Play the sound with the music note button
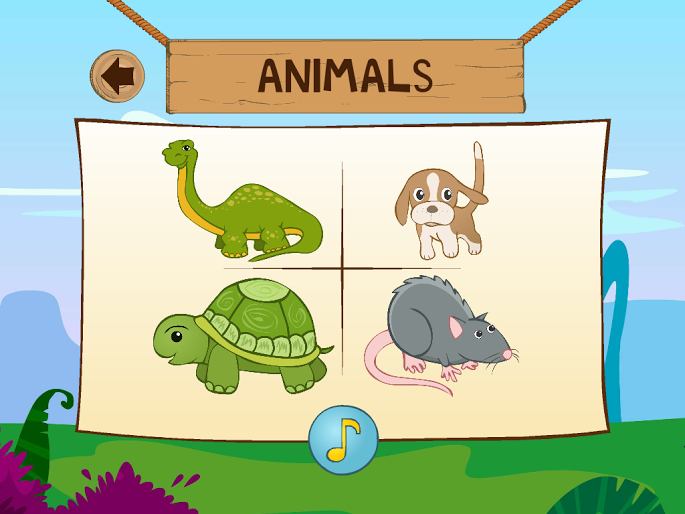This screenshot has width=685, height=514. coord(343,438)
